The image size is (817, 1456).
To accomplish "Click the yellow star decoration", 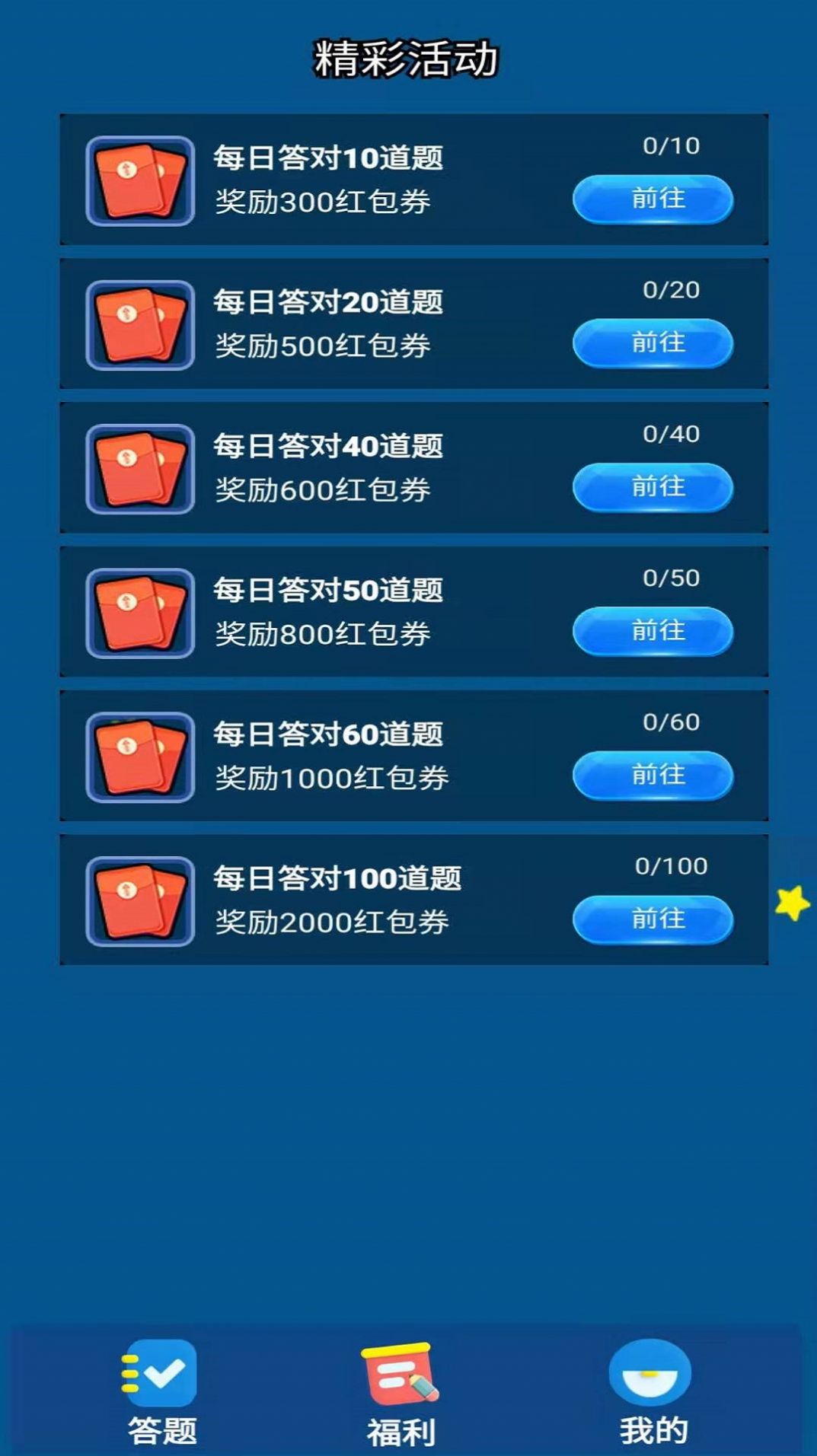I will pyautogui.click(x=793, y=903).
